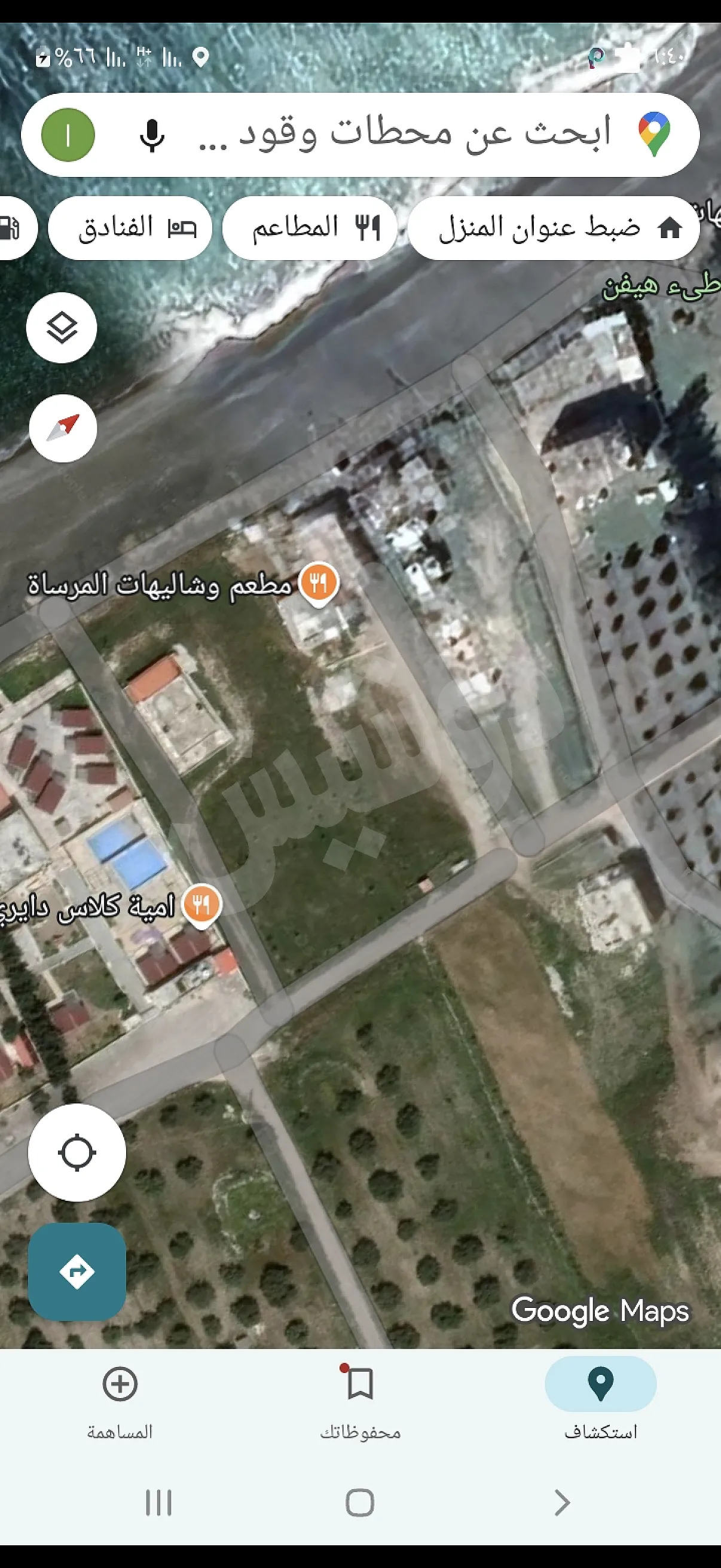Viewport: 721px width, 1568px height.
Task: Open the امية كلاس دايري place pin
Action: click(x=201, y=905)
